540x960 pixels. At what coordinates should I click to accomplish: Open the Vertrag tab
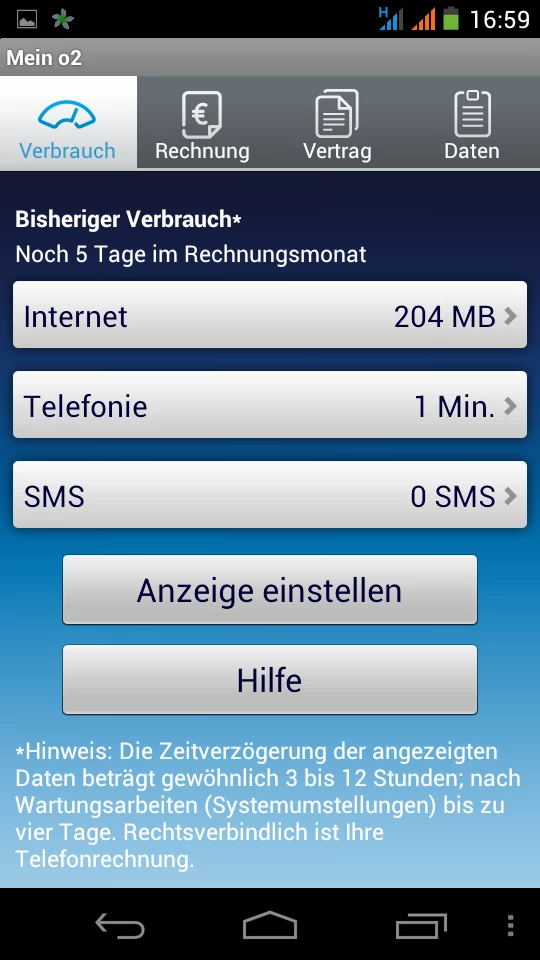(337, 122)
